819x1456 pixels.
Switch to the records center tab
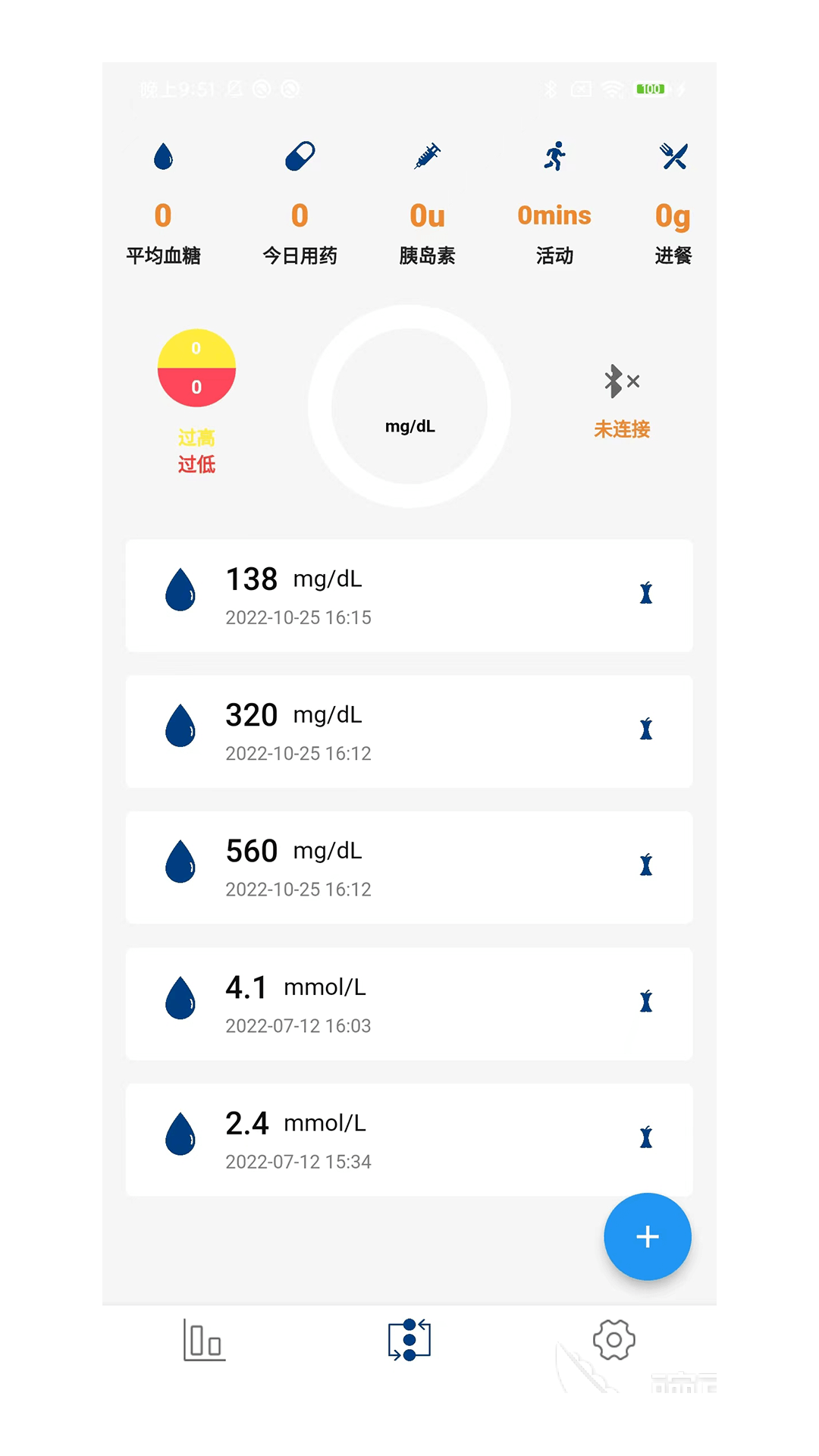(x=409, y=1340)
